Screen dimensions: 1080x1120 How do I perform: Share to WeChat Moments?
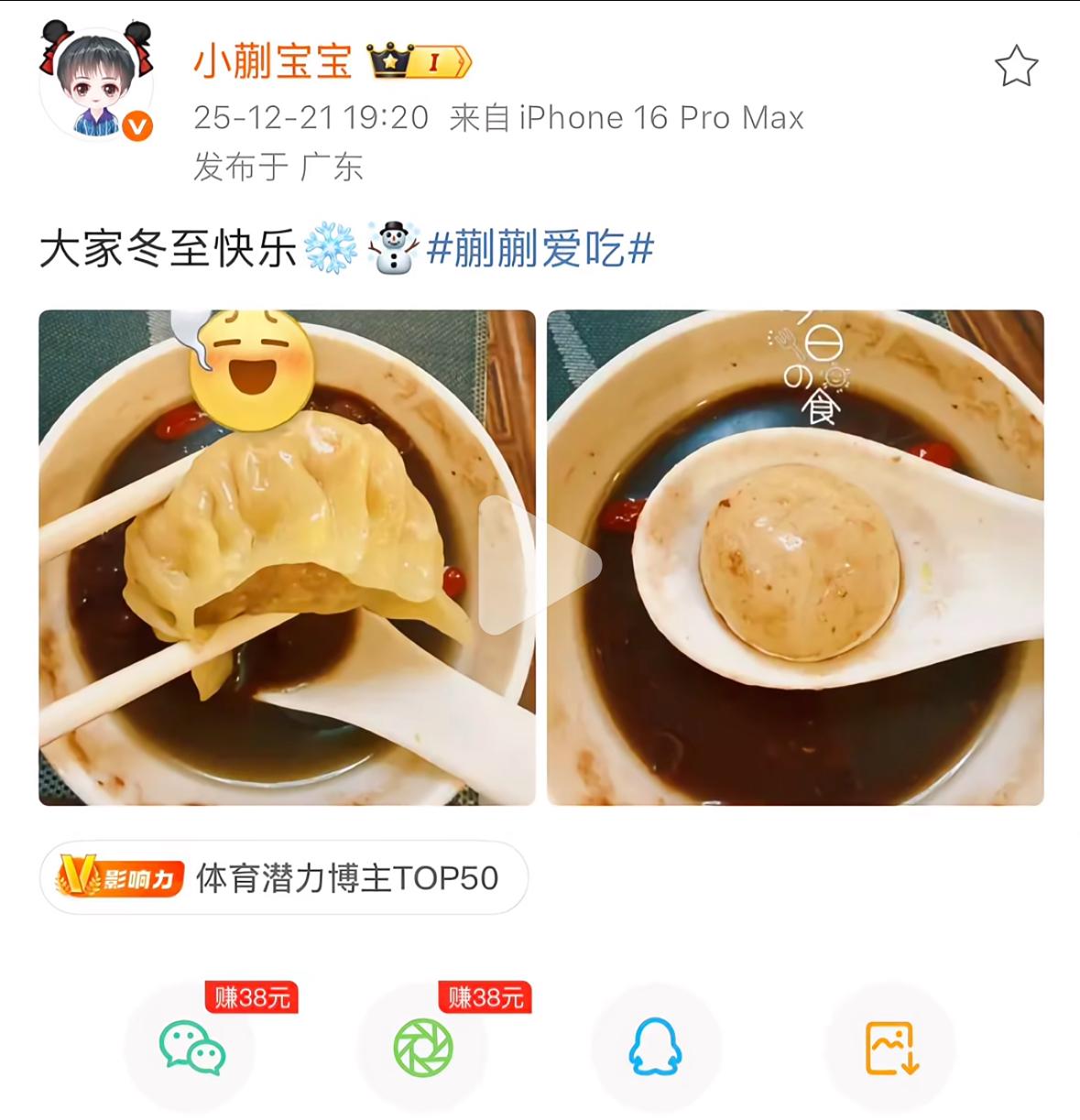[424, 1048]
